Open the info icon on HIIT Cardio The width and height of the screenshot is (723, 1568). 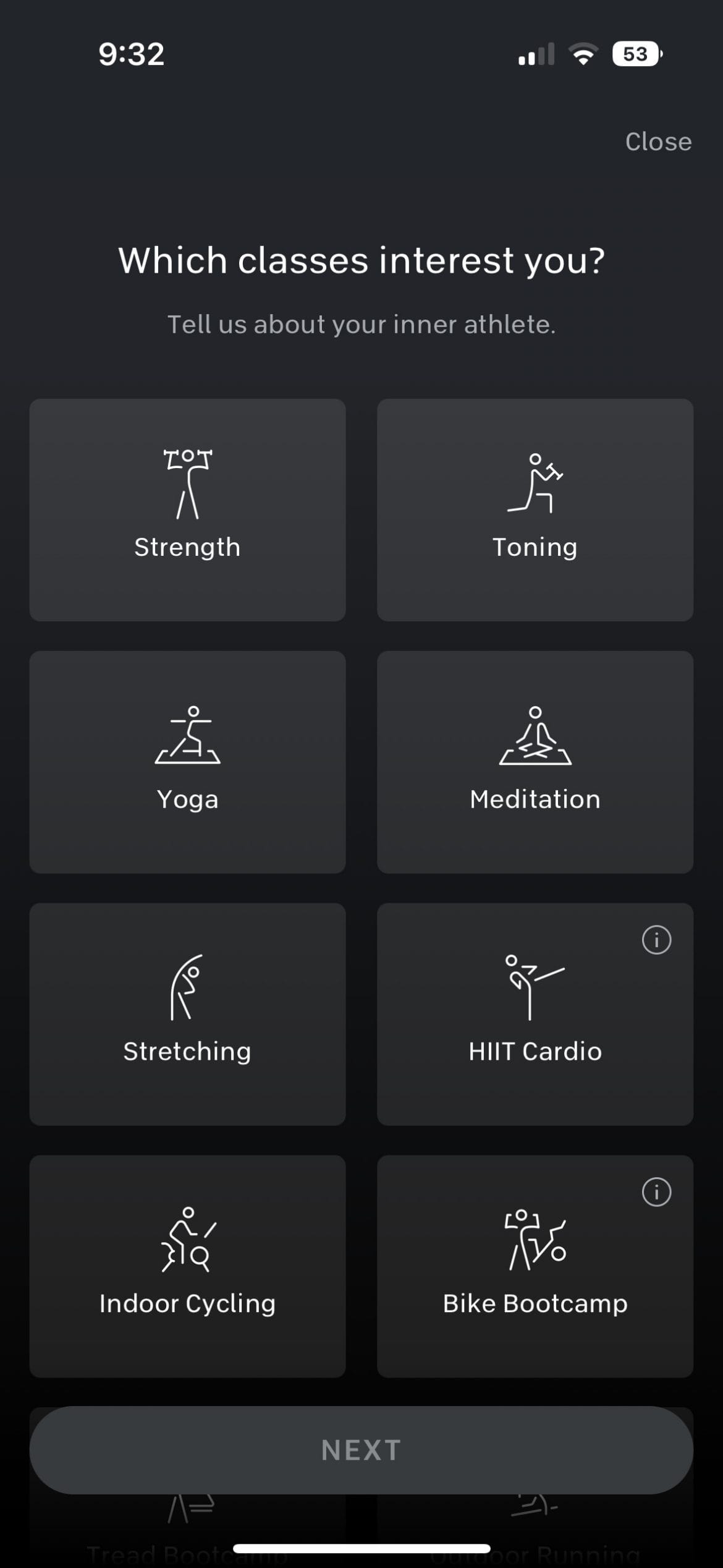tap(656, 940)
